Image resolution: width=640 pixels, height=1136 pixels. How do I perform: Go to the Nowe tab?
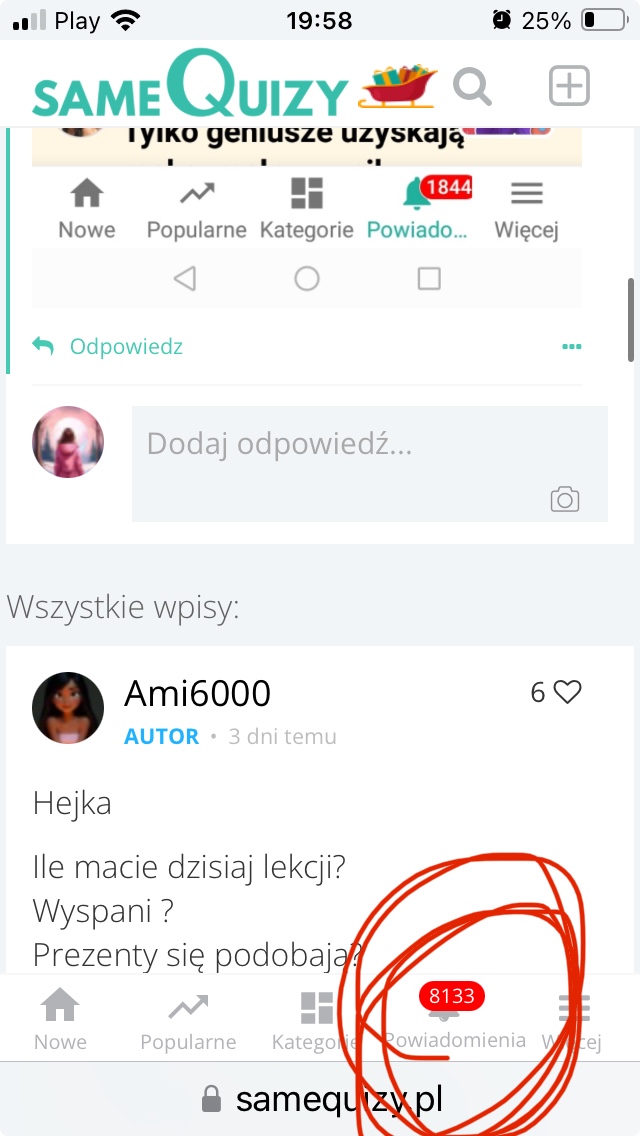click(x=60, y=1019)
